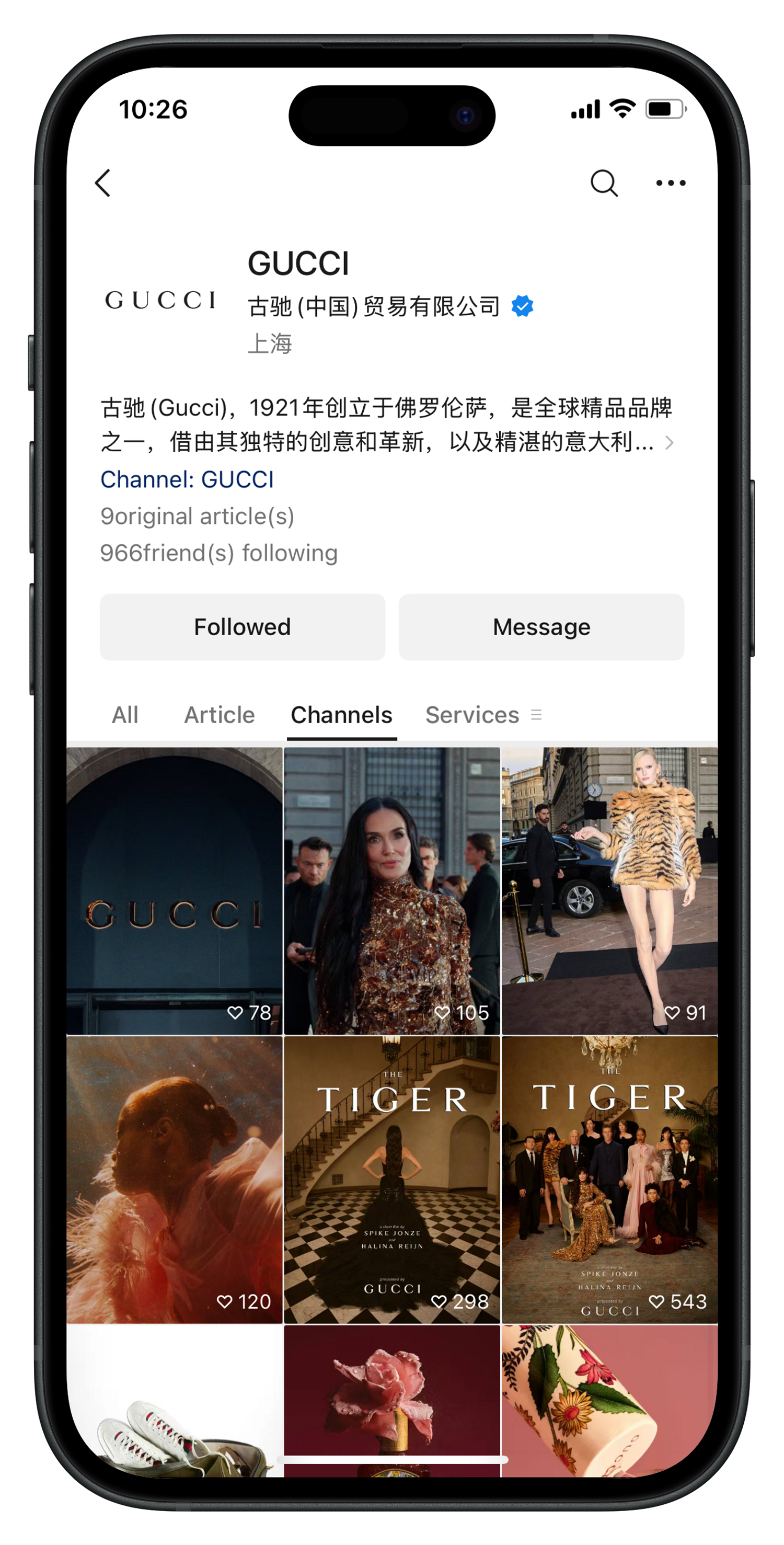Open the pink feathers video with 120 likes

click(x=174, y=1179)
